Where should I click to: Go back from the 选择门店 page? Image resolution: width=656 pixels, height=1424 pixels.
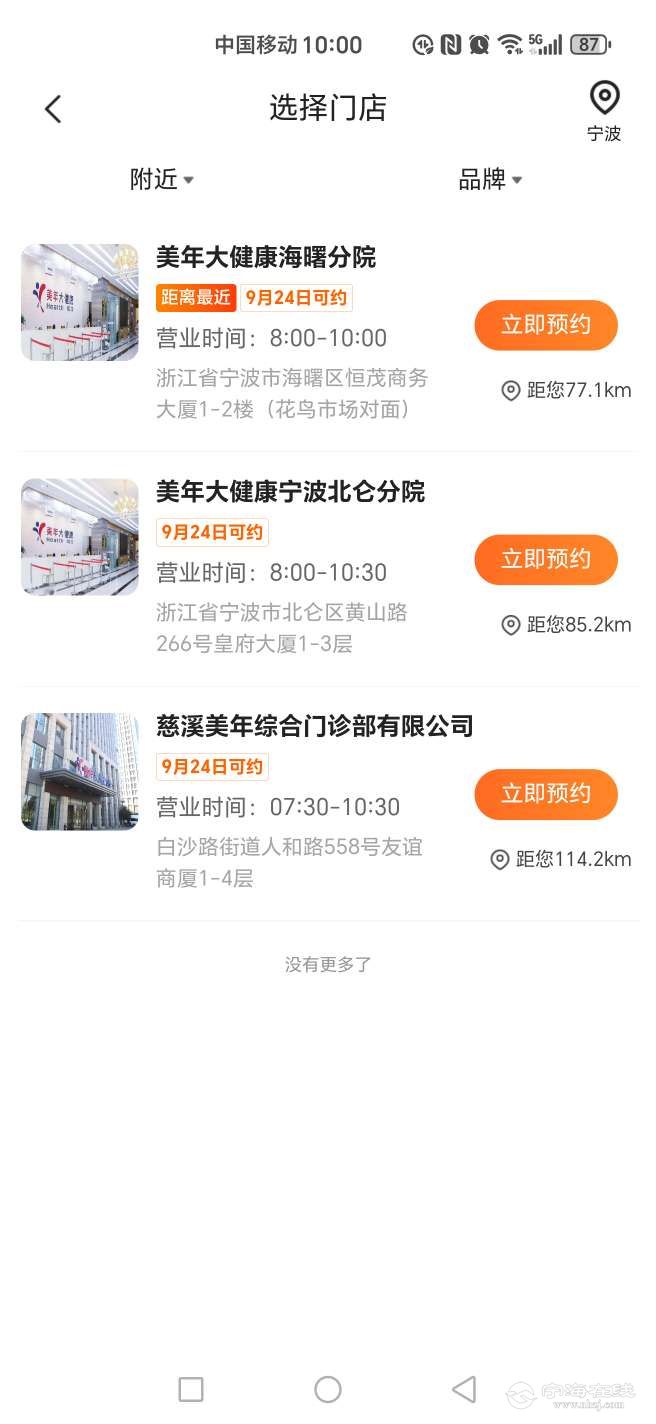point(54,109)
